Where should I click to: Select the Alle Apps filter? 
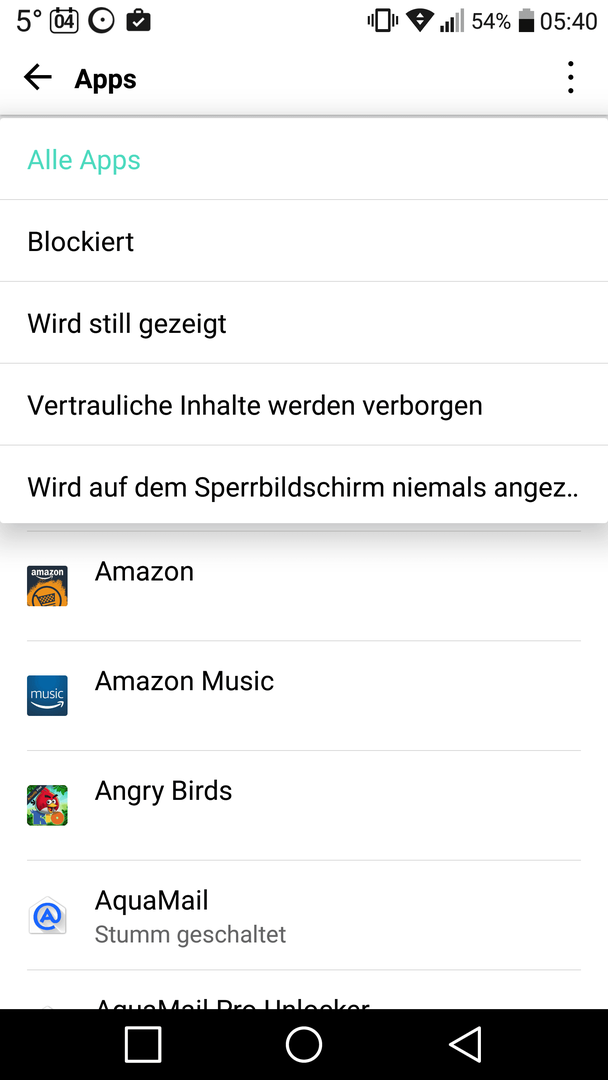coord(304,160)
